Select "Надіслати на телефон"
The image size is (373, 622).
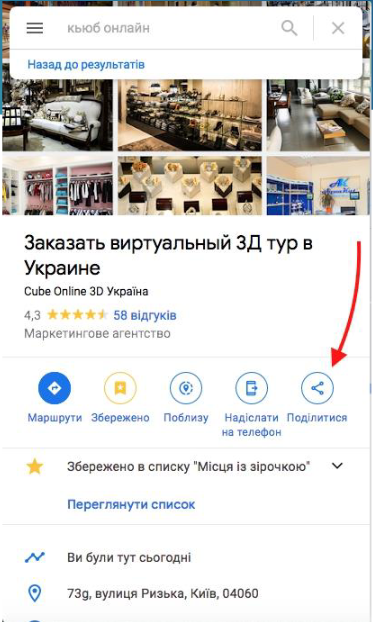(x=252, y=404)
